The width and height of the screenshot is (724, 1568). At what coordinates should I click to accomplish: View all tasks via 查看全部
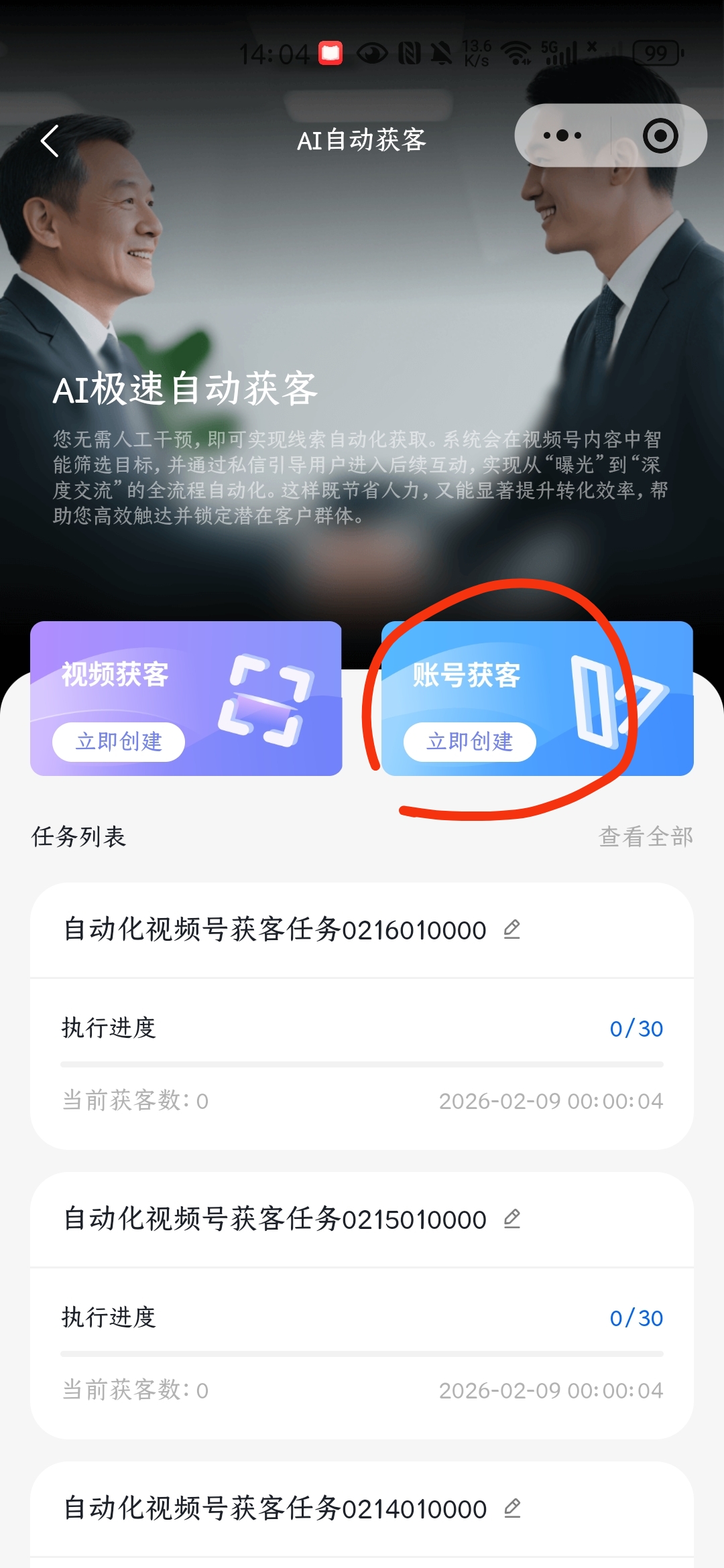(645, 836)
